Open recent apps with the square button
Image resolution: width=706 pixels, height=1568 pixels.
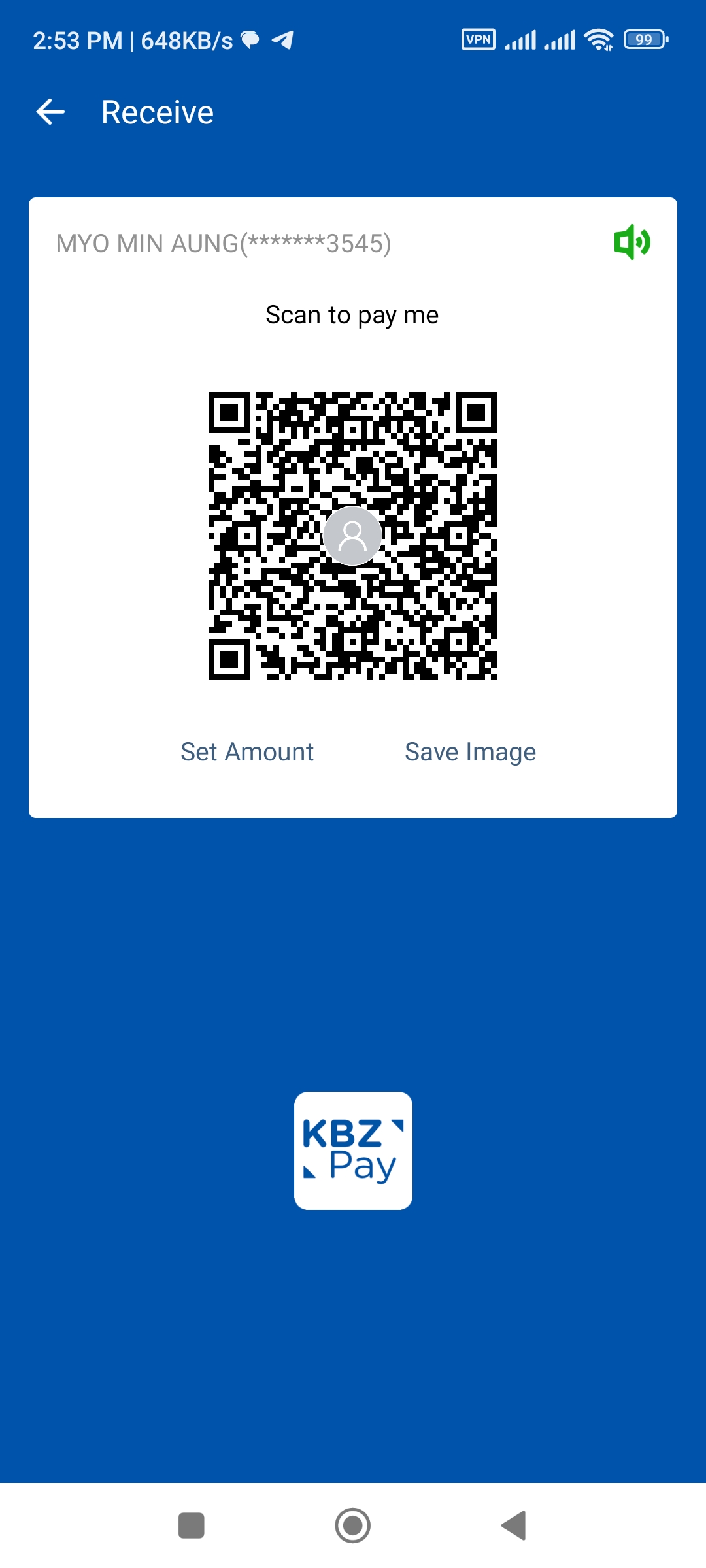point(191,1526)
